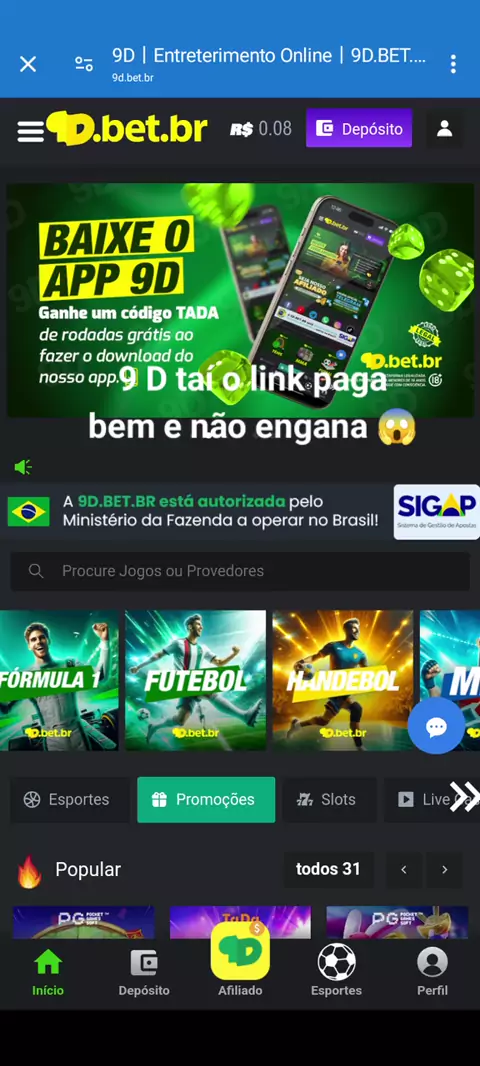480x1066 pixels.
Task: Open the user account icon in the header
Action: tap(445, 128)
